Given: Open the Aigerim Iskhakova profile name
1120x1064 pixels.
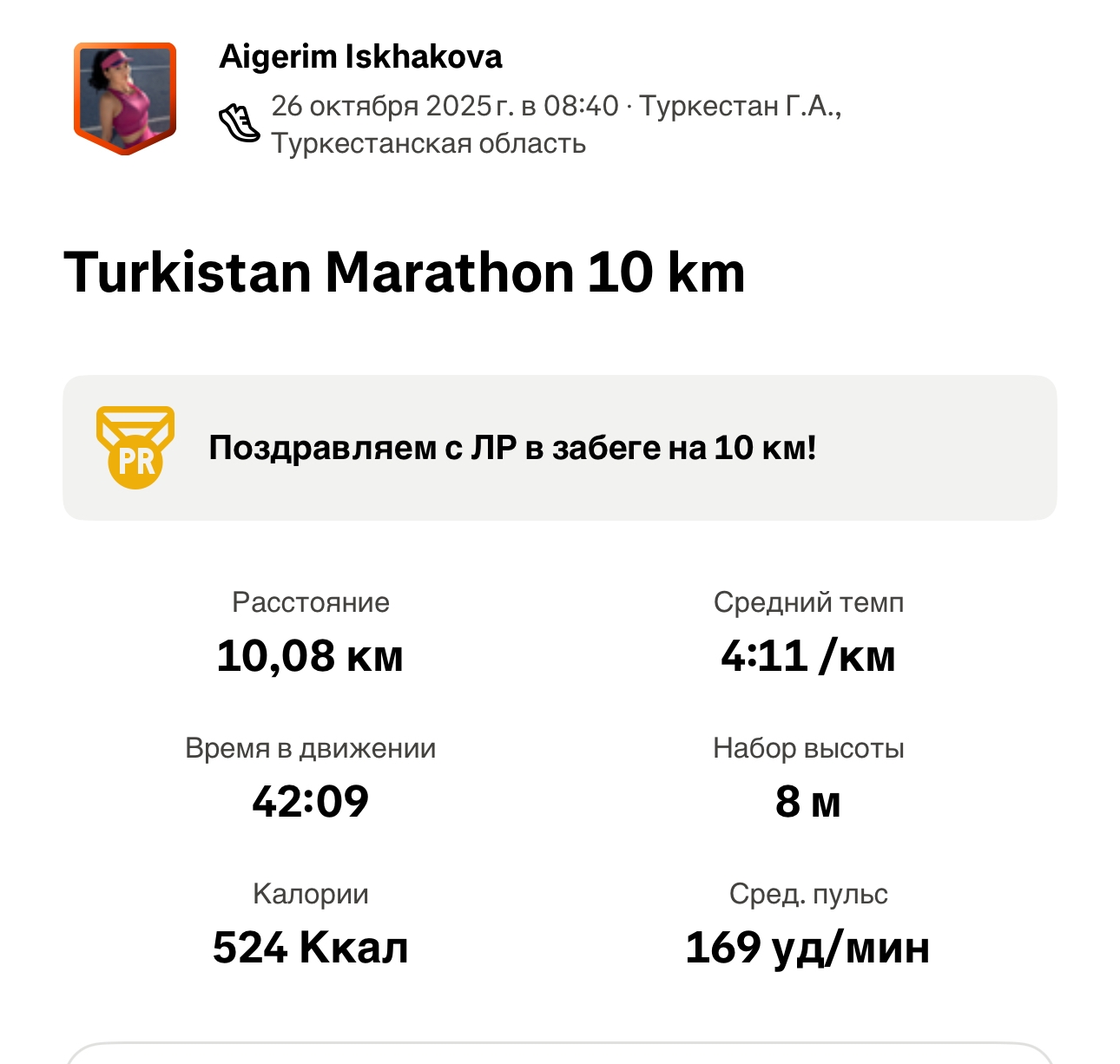Looking at the screenshot, I should [x=360, y=57].
